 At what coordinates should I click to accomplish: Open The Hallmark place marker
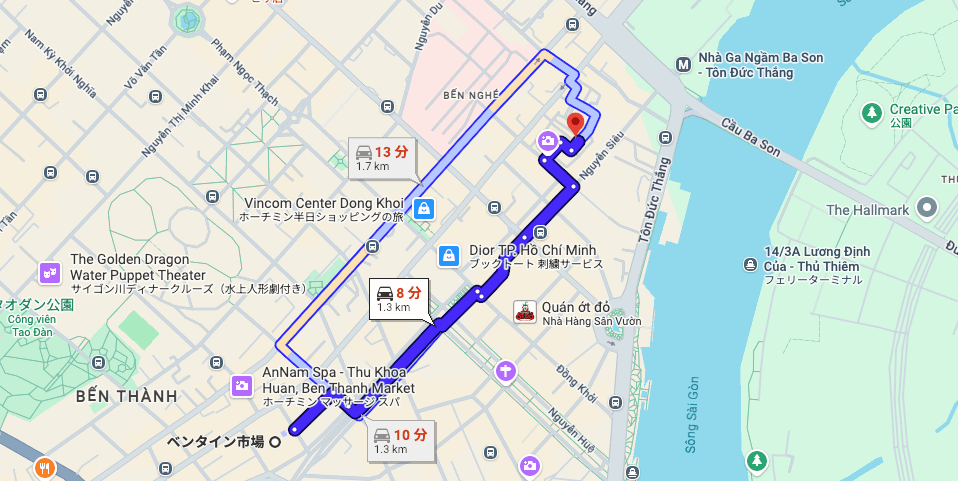(x=928, y=209)
